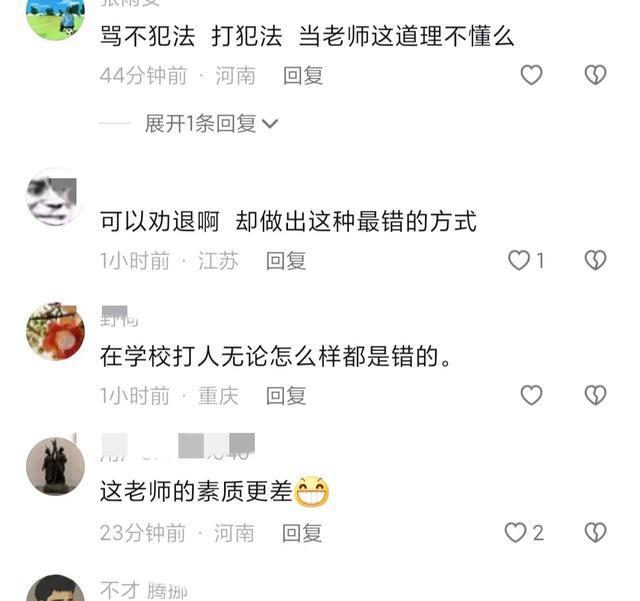
Task: Open the 重庆 commenter's flower avatar
Action: click(x=54, y=332)
